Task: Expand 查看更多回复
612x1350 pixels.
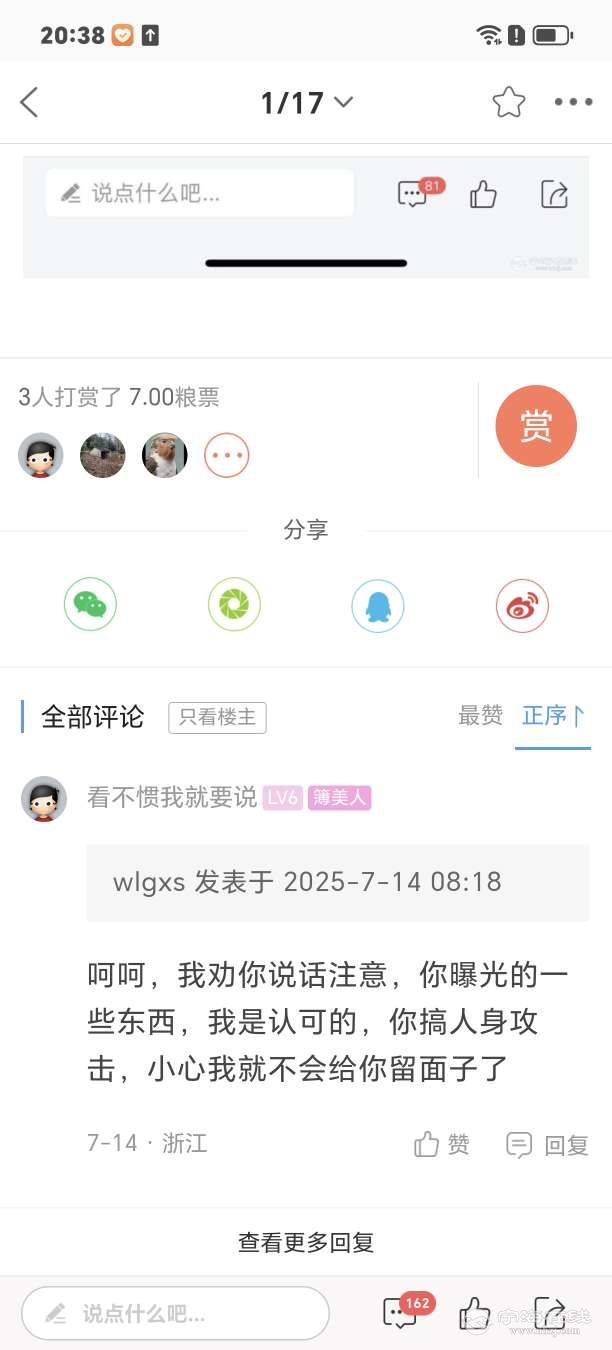Action: (306, 1243)
